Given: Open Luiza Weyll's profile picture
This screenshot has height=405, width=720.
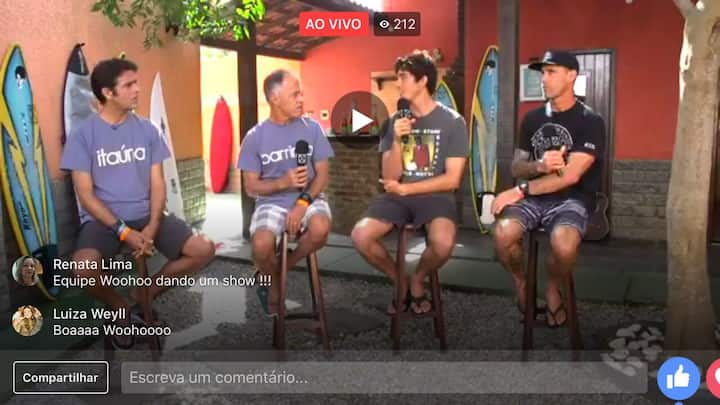Looking at the screenshot, I should [27, 320].
